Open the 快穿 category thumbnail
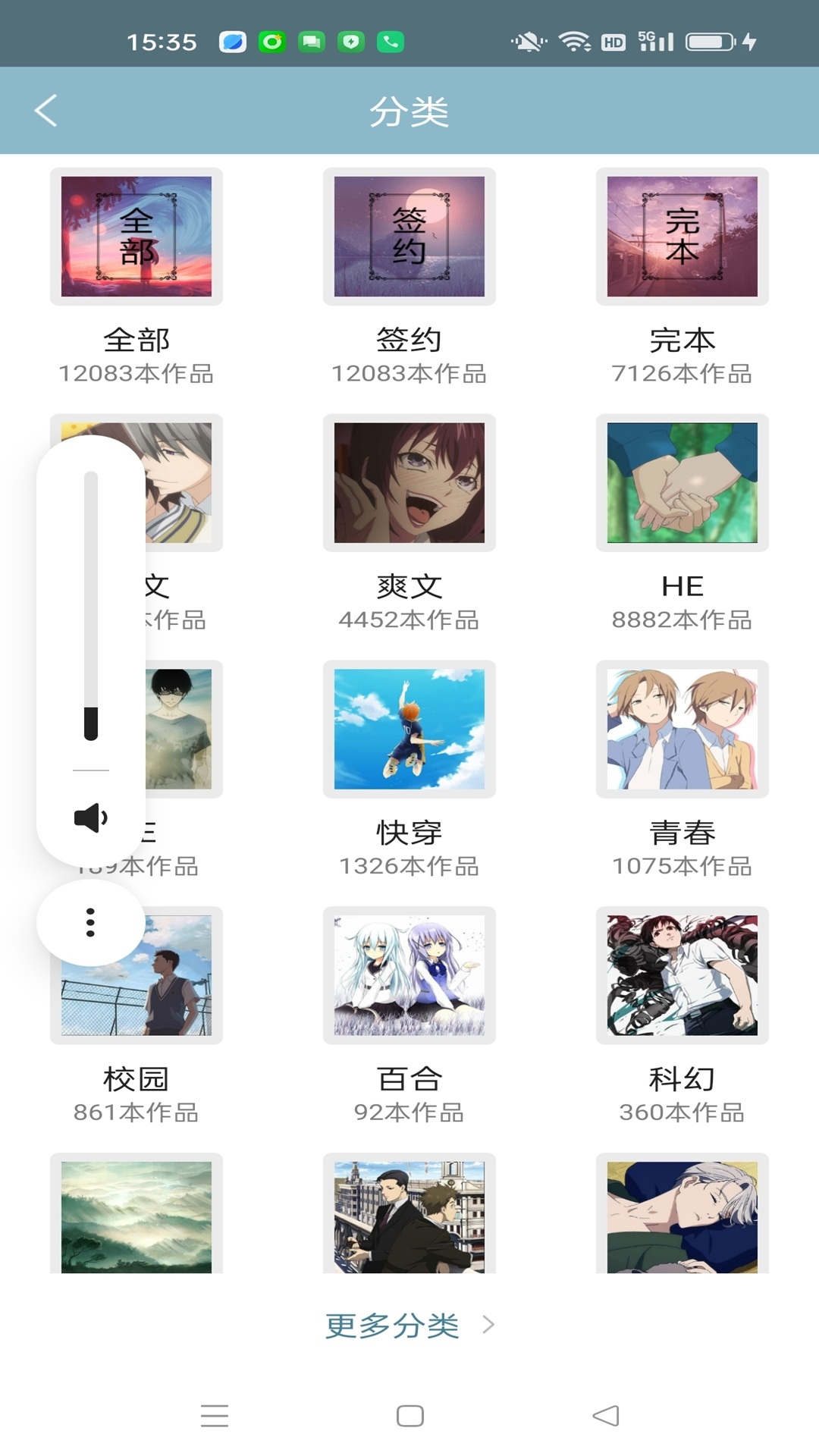This screenshot has width=819, height=1456. pos(409,730)
